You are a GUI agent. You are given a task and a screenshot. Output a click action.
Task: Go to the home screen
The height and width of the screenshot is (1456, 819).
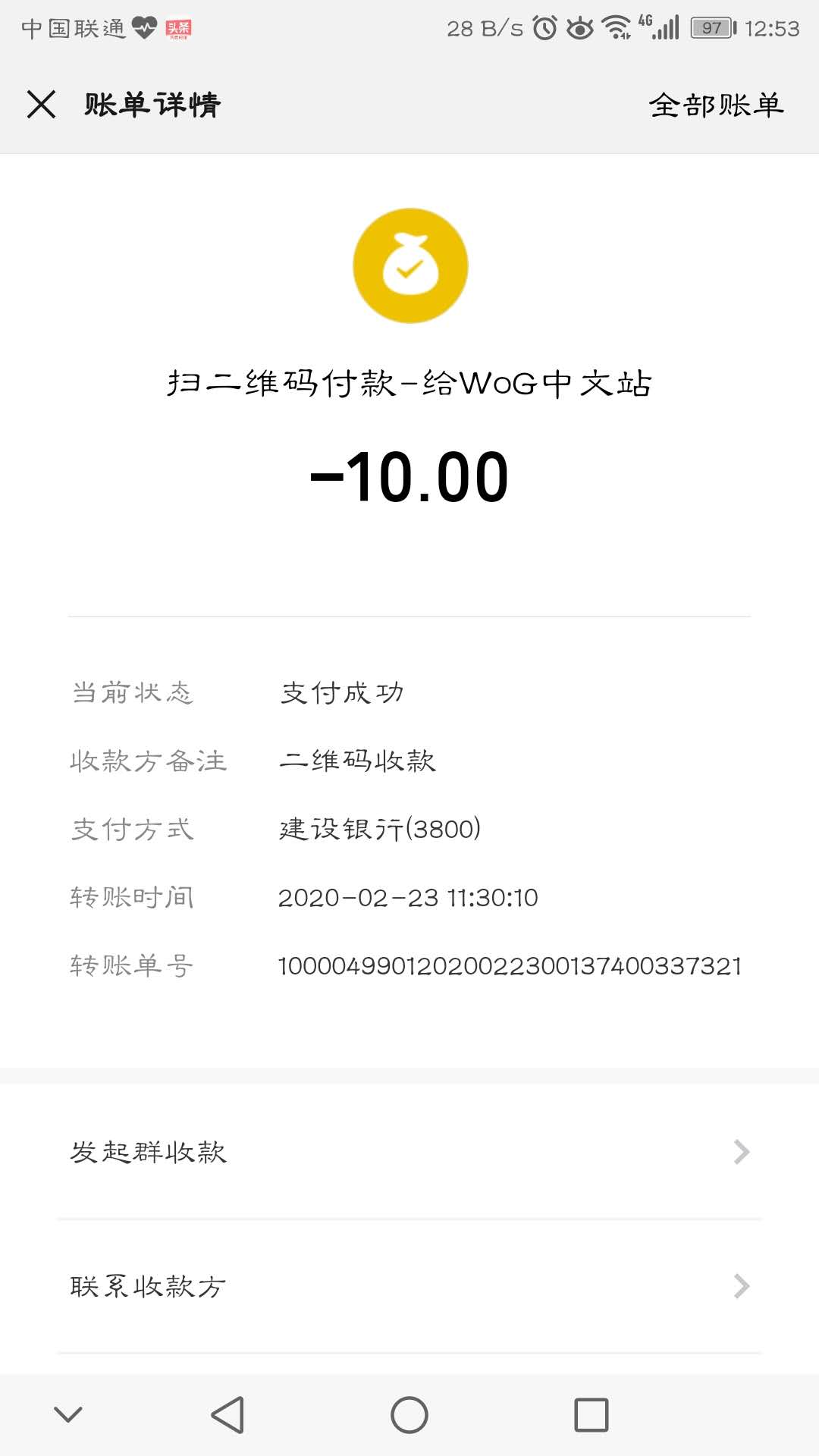coord(409,1415)
